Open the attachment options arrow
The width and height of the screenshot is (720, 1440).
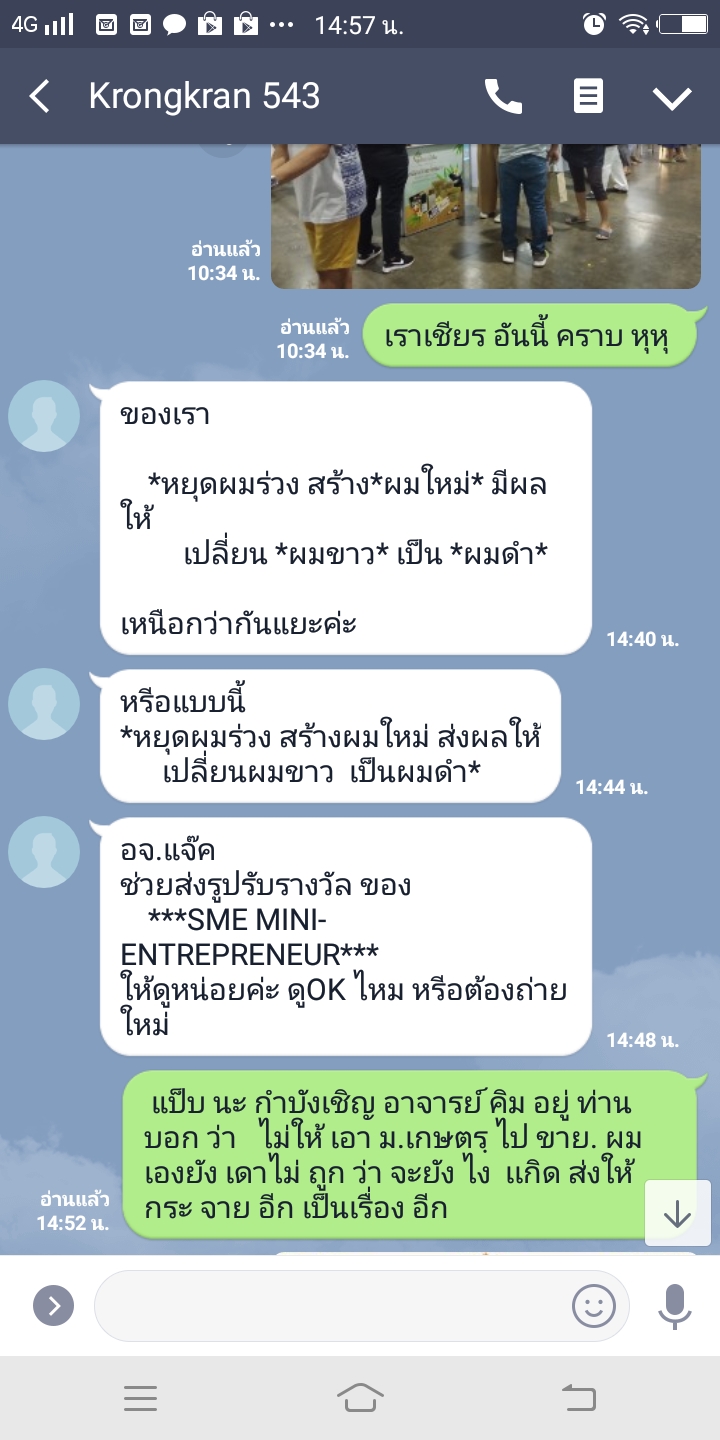[x=54, y=1305]
